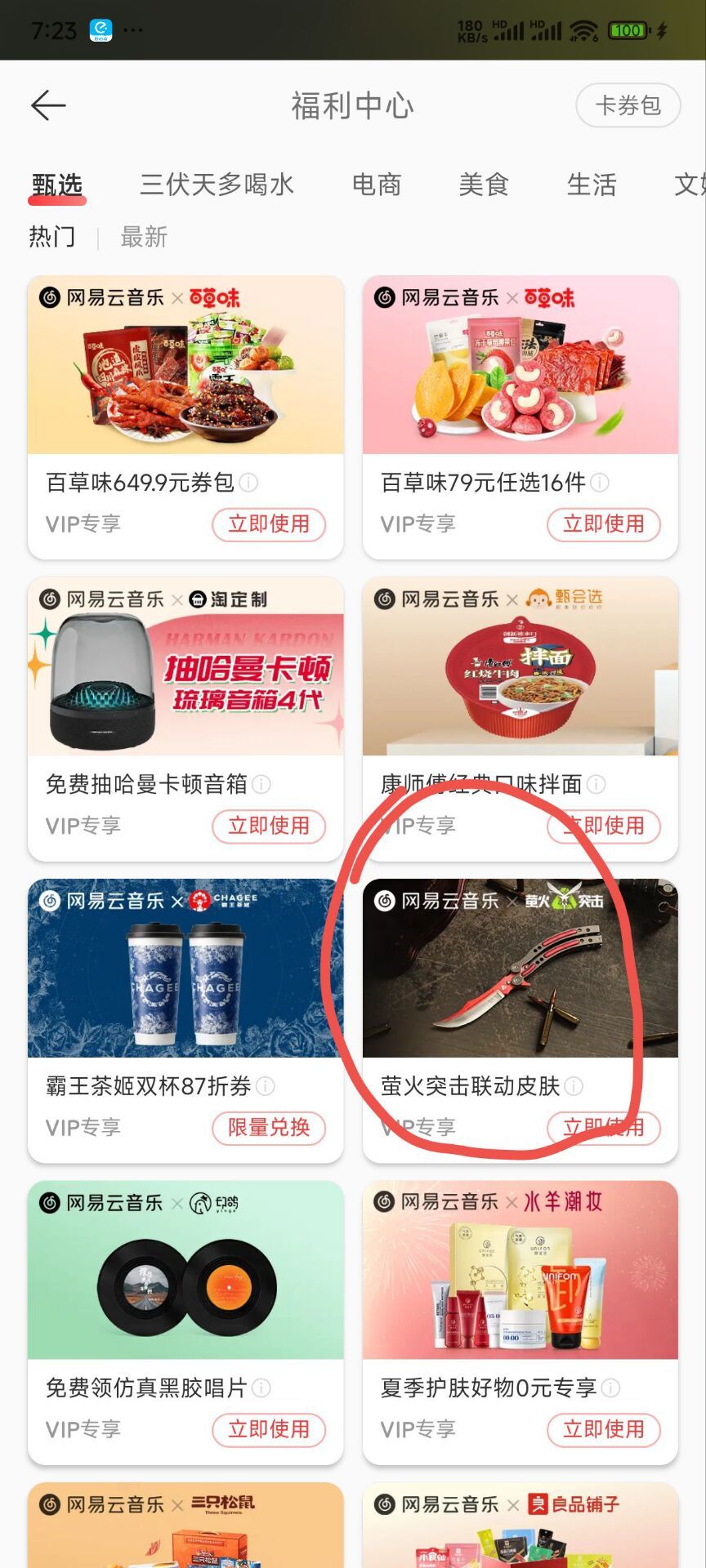Open the 萤火突击联动皮肤 card

click(x=521, y=1021)
